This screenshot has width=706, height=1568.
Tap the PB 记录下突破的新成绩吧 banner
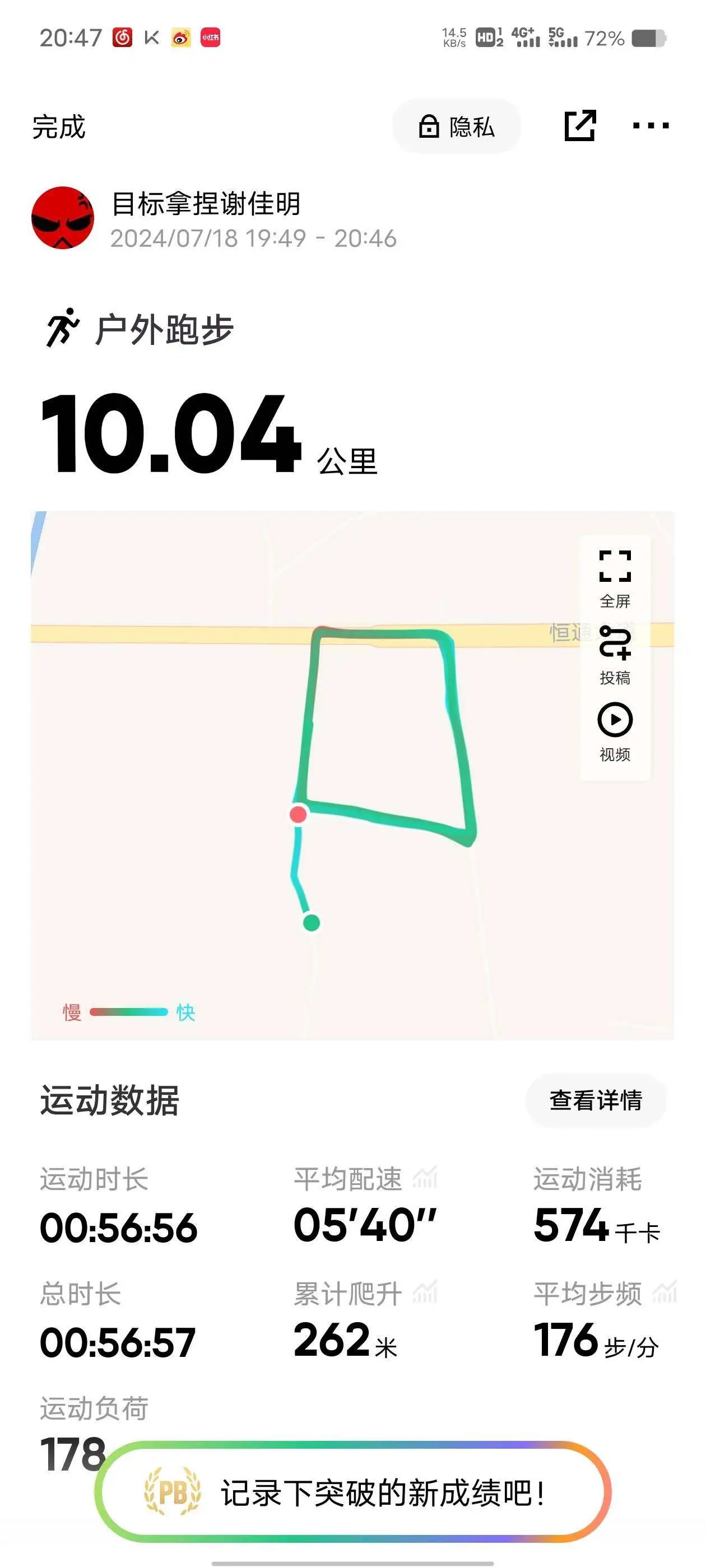click(354, 1493)
